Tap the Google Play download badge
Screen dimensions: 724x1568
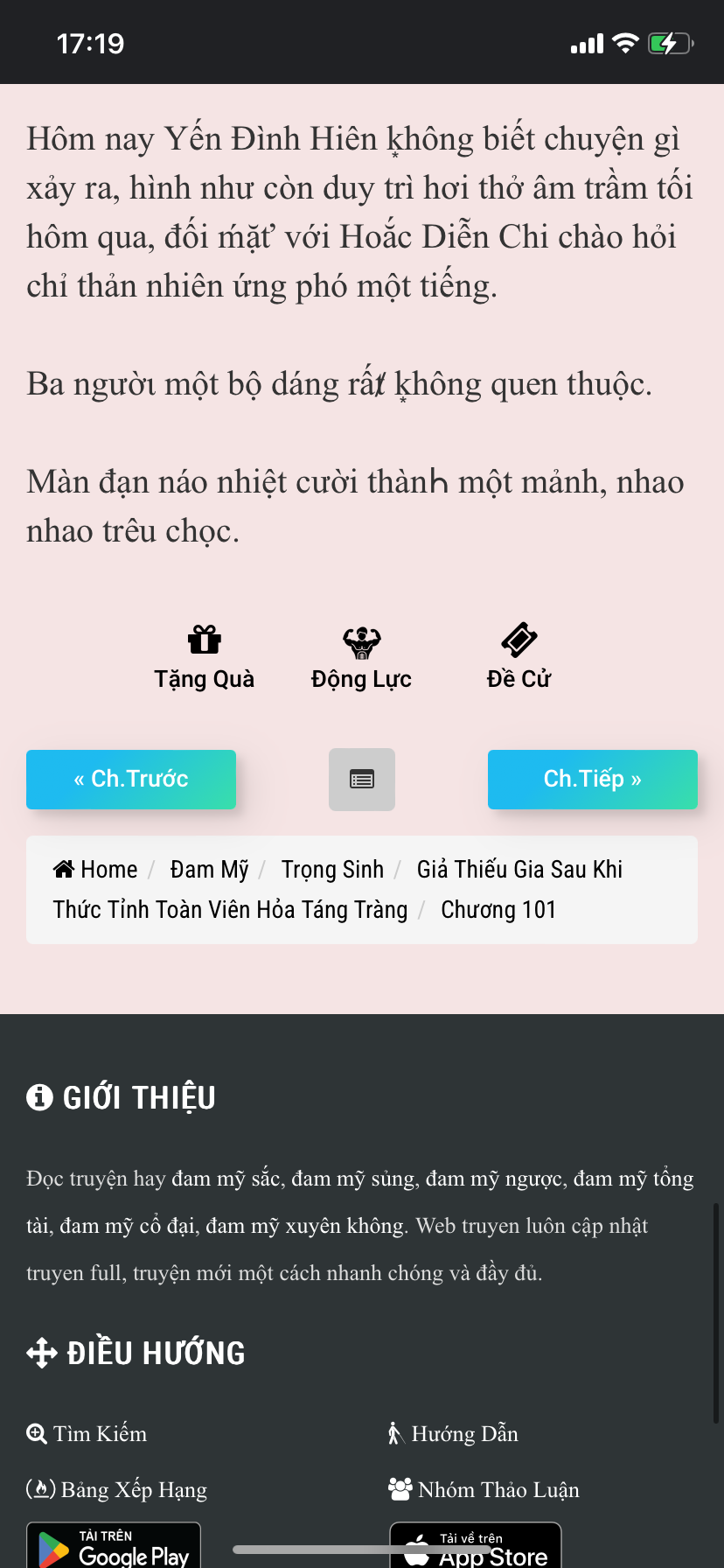click(114, 1545)
